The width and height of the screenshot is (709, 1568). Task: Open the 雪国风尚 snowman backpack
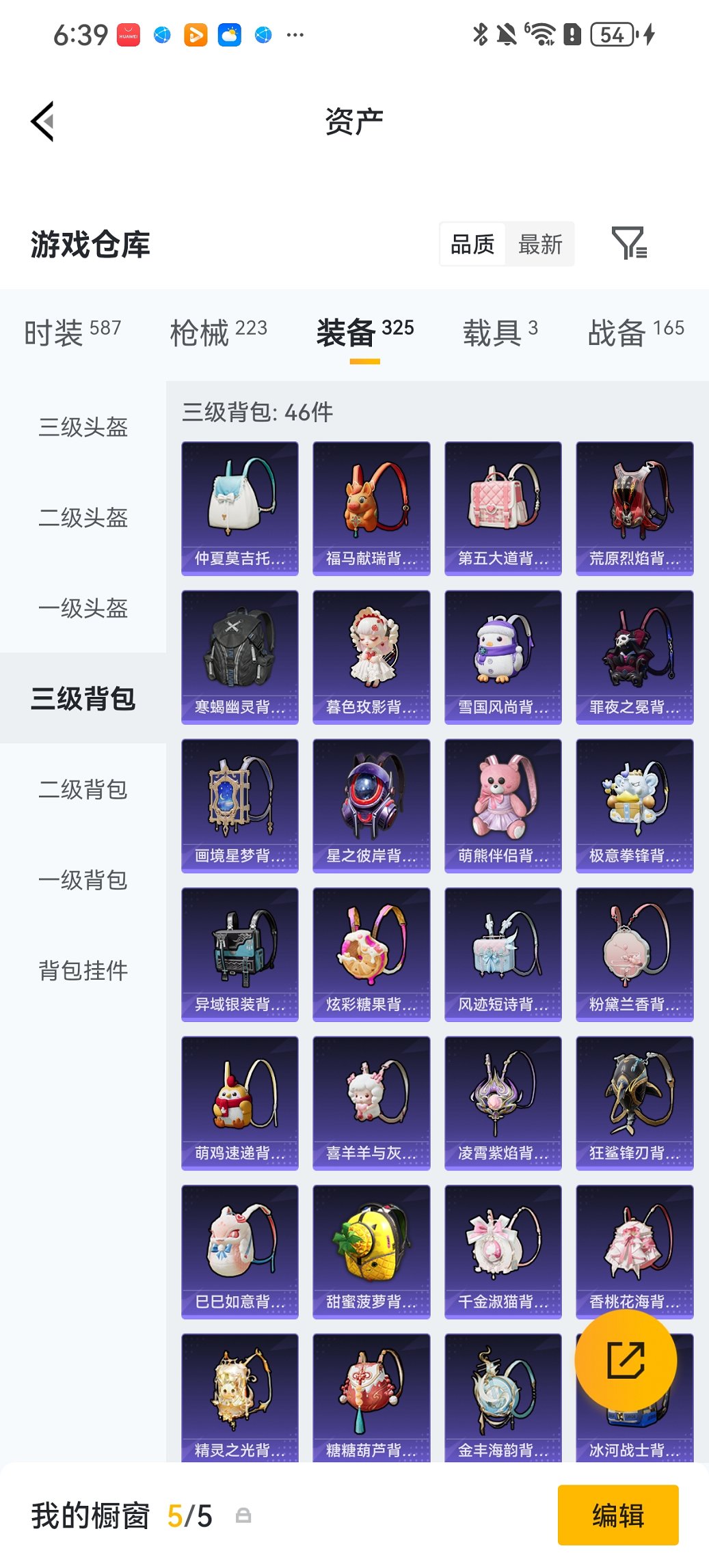coord(503,656)
